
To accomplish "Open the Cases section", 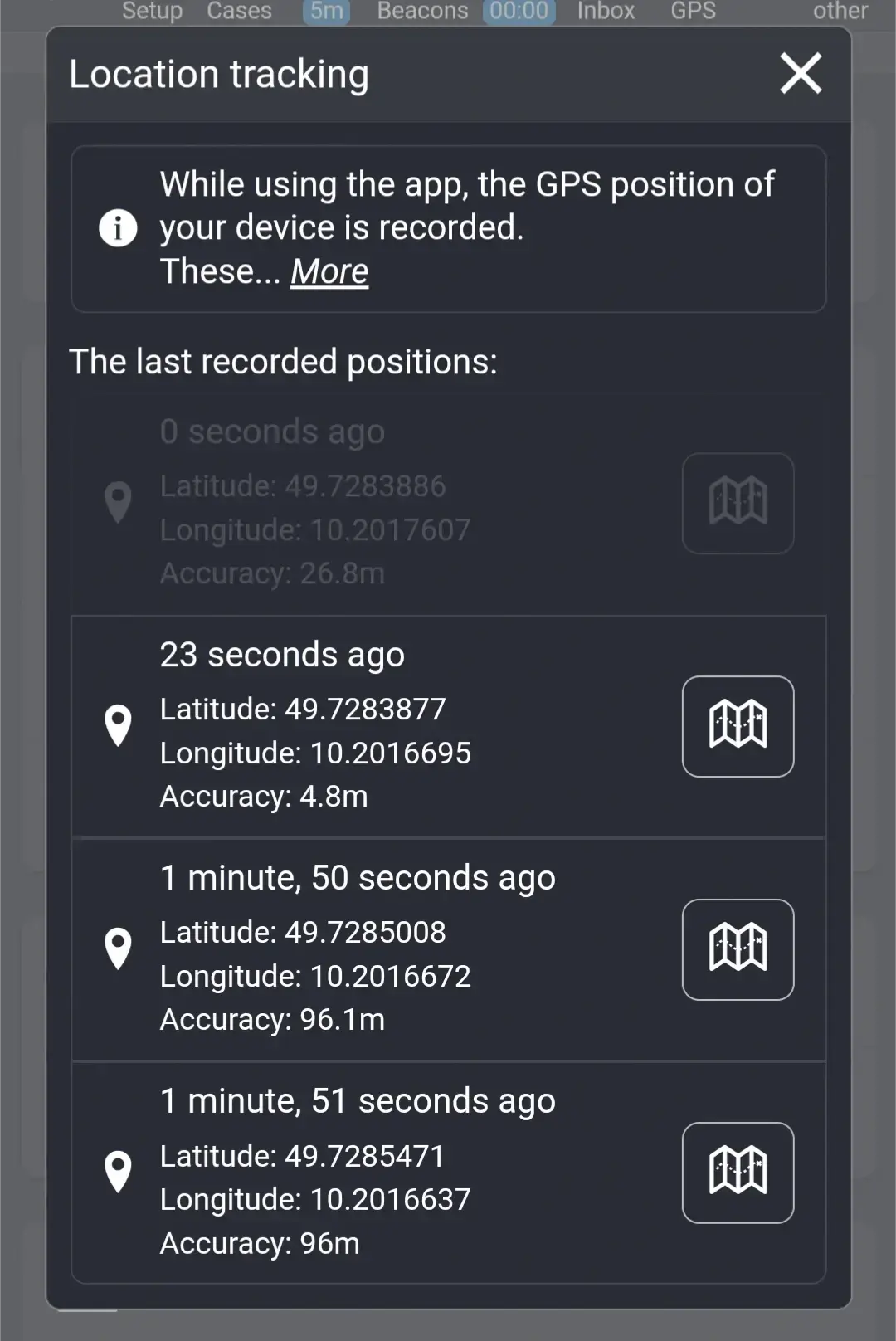I will [238, 12].
